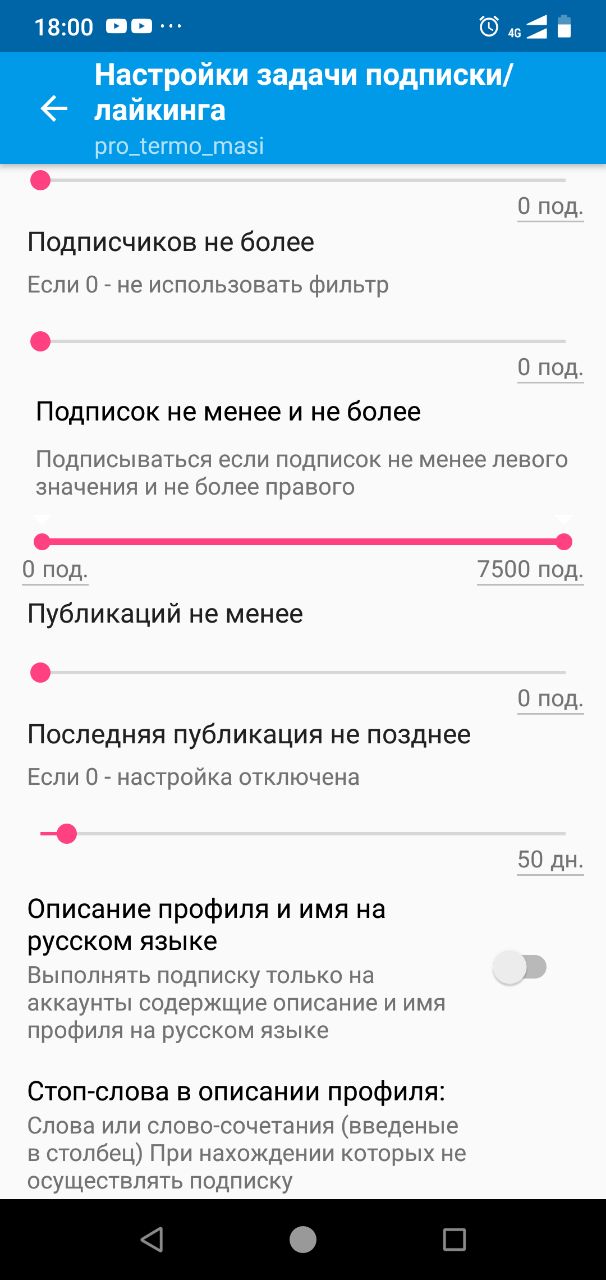Open the system recent apps view
The image size is (606, 1280).
tap(454, 1240)
